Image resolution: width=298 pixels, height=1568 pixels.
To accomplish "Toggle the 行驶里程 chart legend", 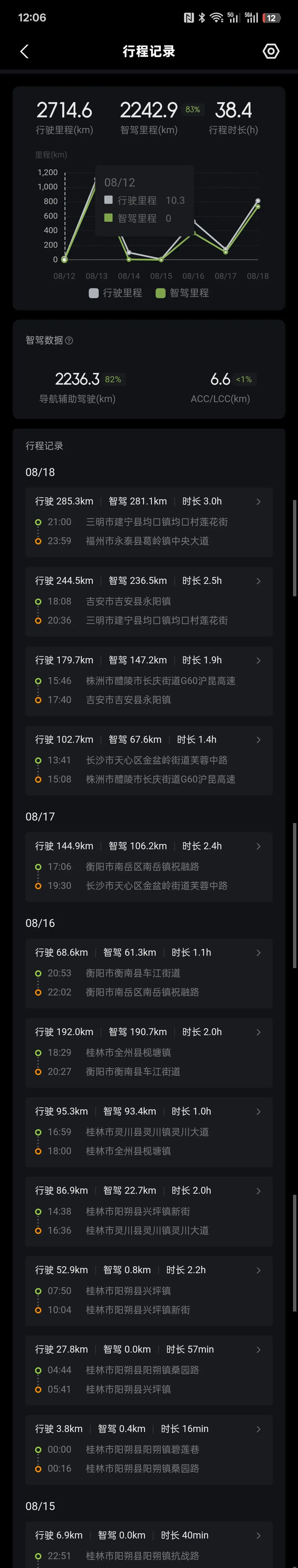I will [x=116, y=293].
